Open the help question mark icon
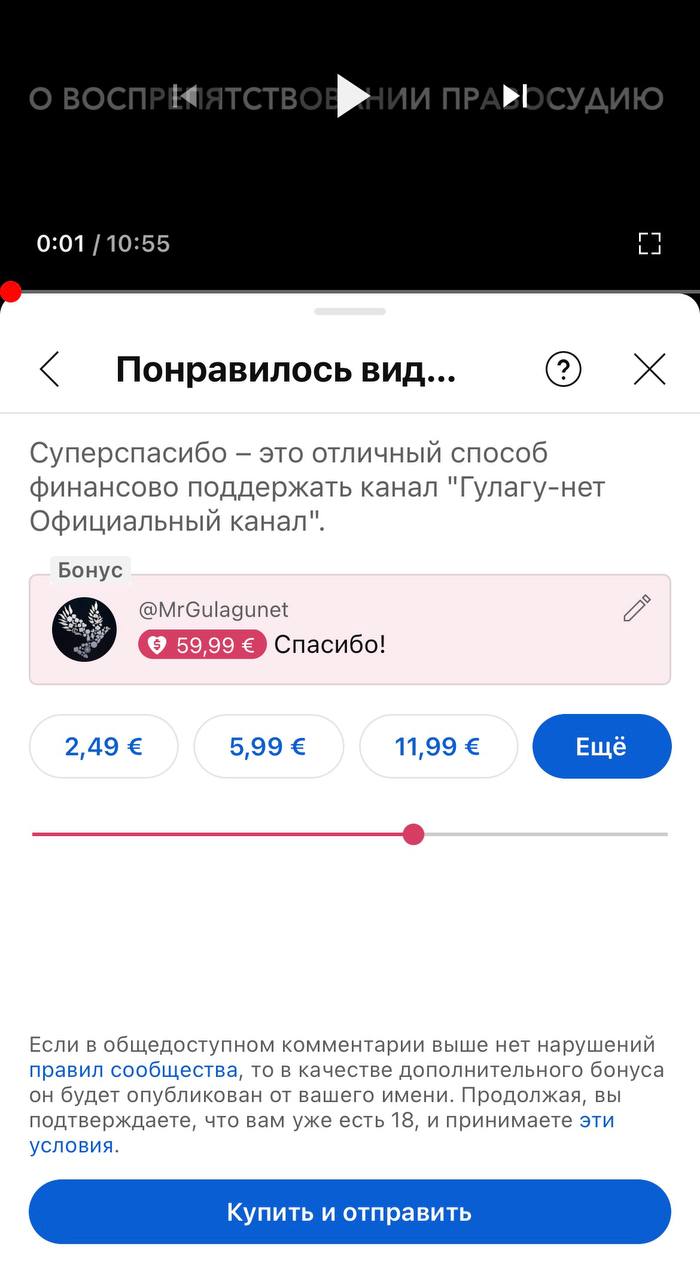700x1280 pixels. pos(563,369)
